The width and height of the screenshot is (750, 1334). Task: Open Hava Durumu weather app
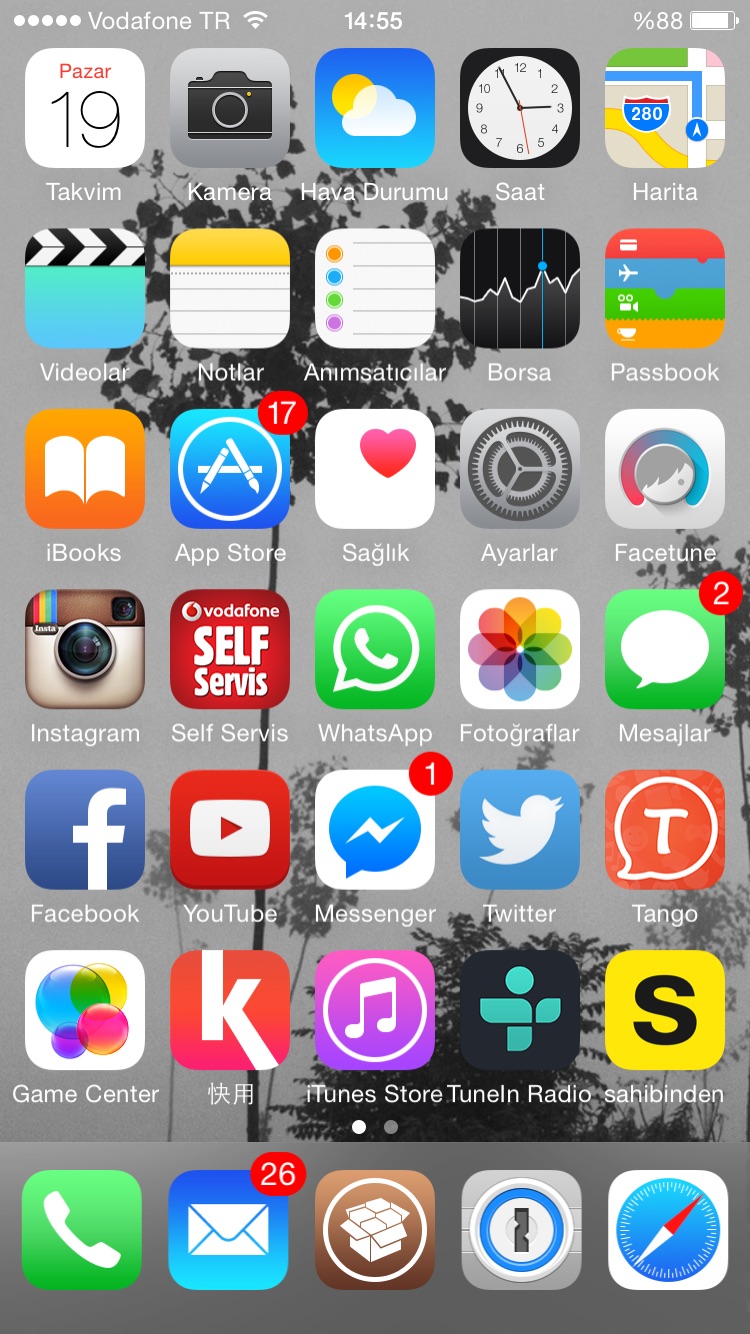point(375,108)
